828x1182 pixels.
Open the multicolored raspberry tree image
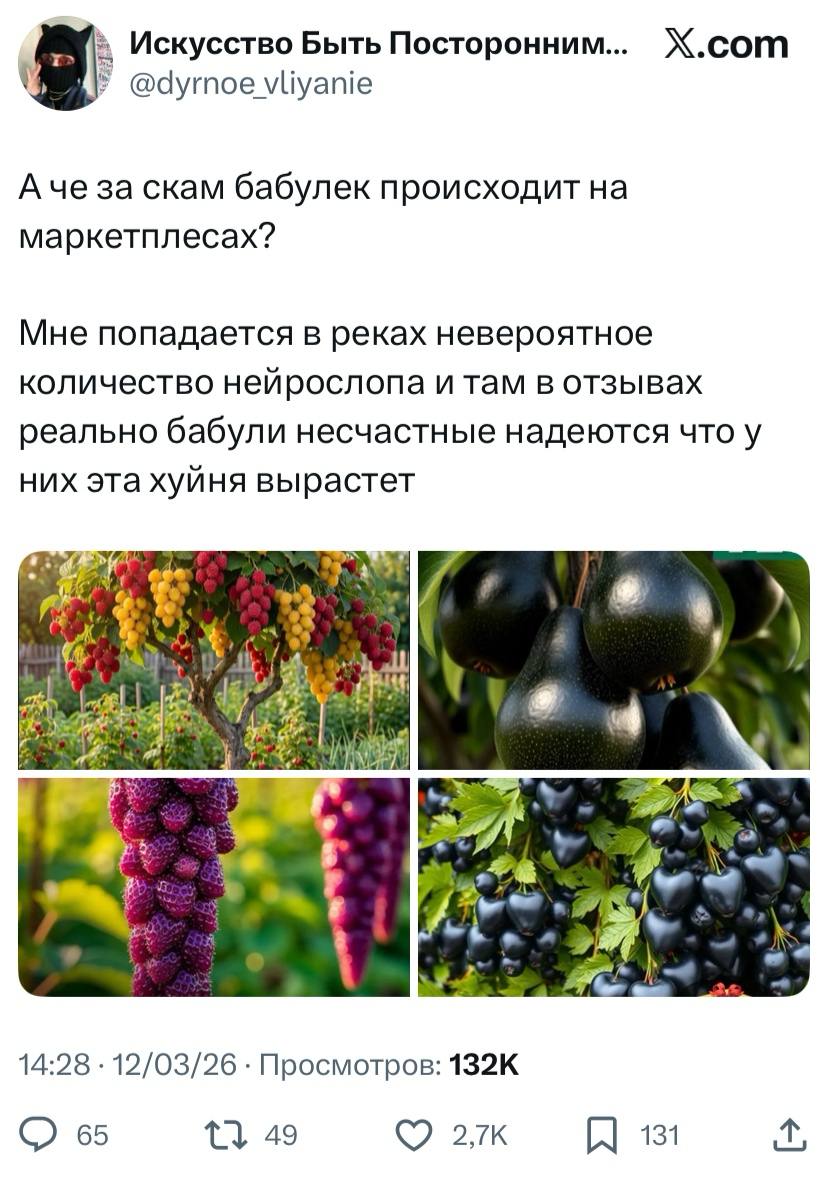[214, 659]
